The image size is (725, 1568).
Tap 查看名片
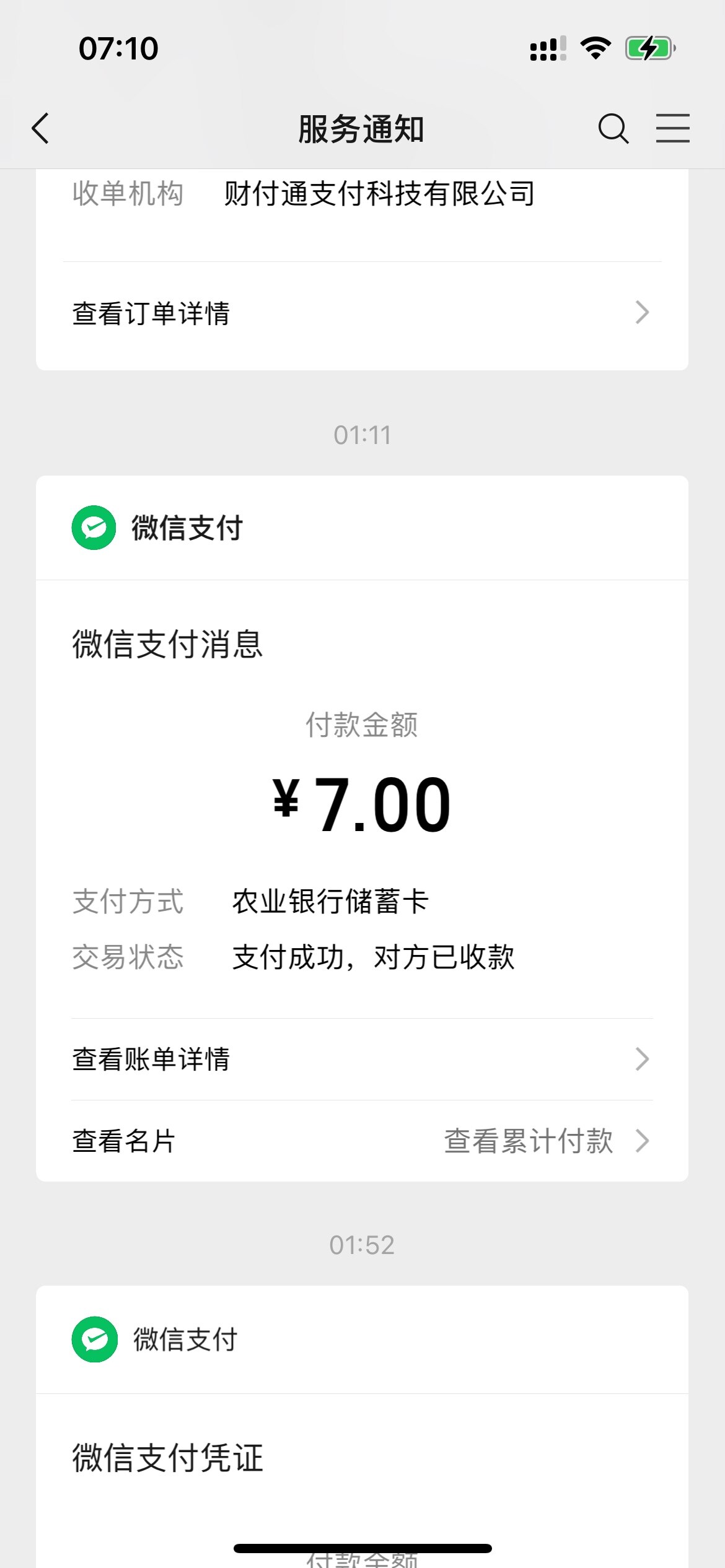[124, 1141]
